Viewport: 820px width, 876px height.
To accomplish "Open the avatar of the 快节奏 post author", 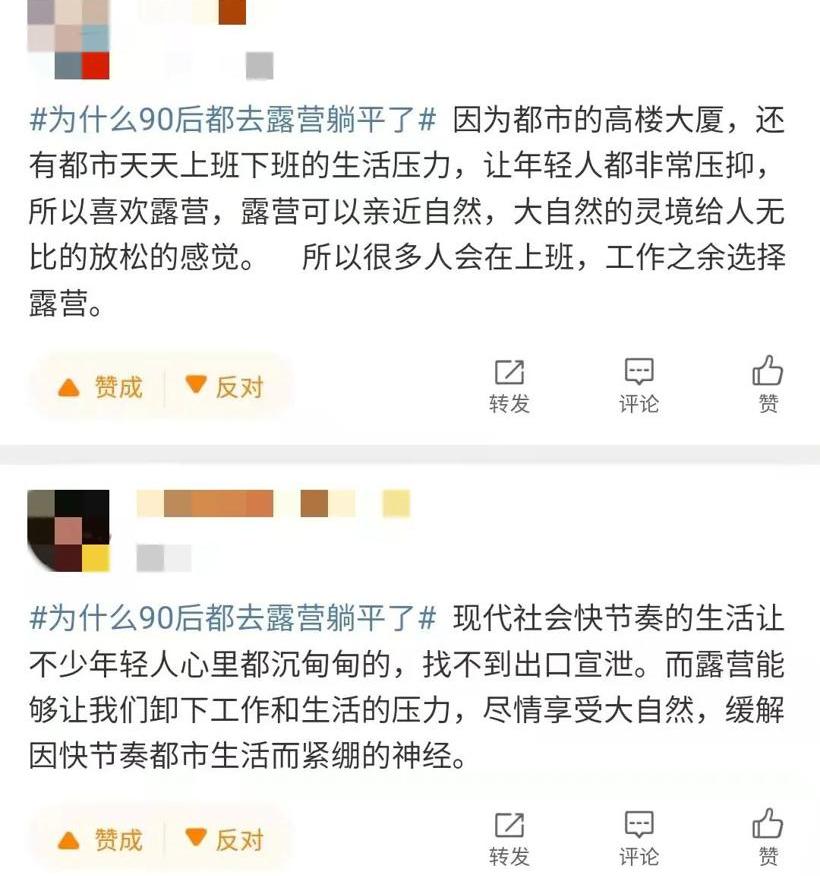I will 68,530.
